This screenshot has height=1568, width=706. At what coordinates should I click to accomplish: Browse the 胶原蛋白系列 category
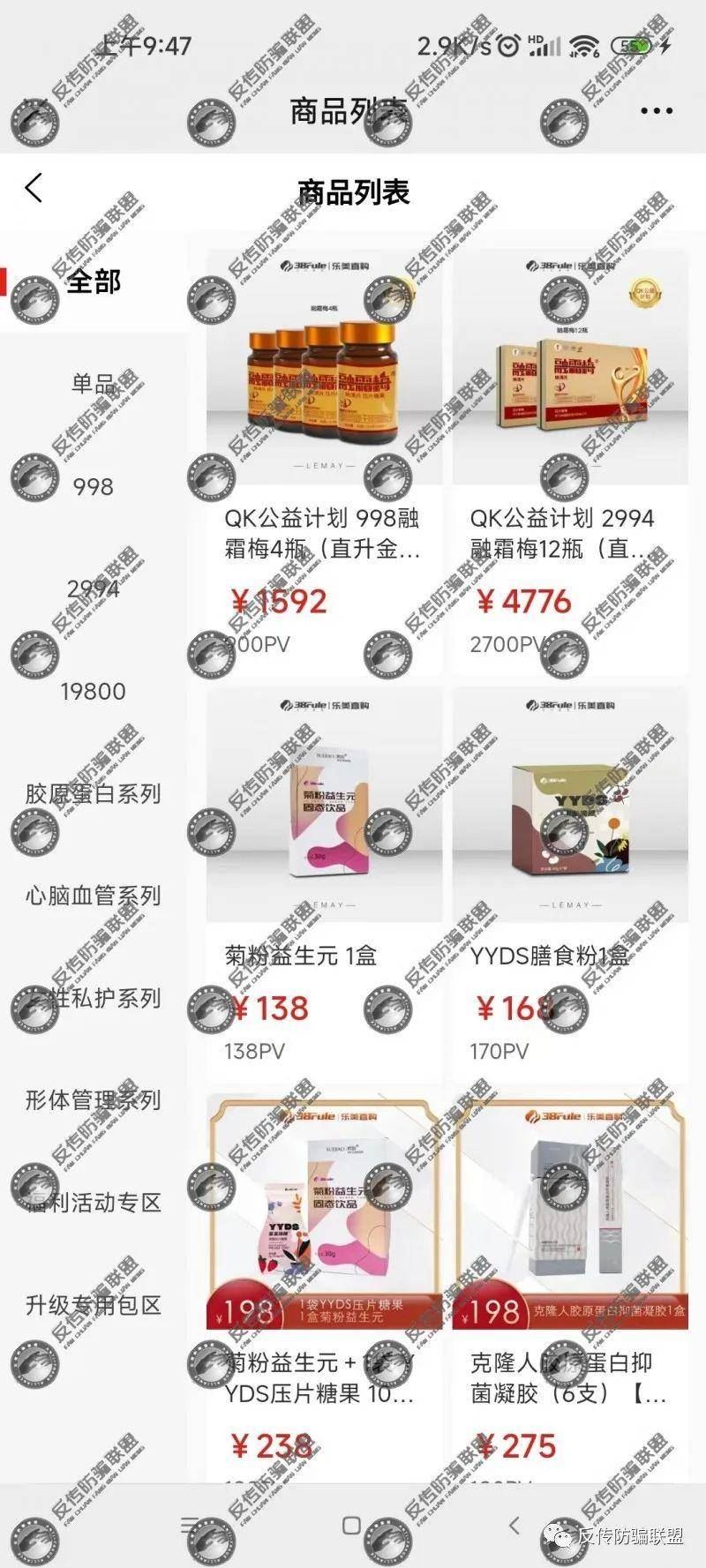point(94,794)
